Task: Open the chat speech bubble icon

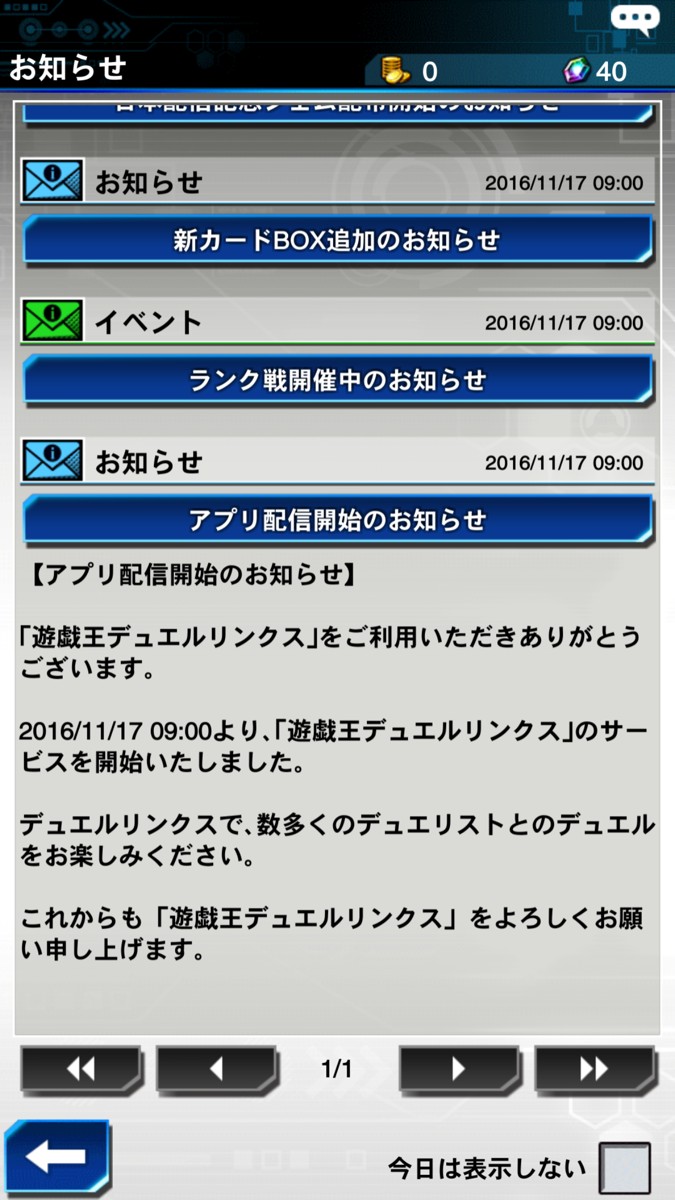Action: 637,21
